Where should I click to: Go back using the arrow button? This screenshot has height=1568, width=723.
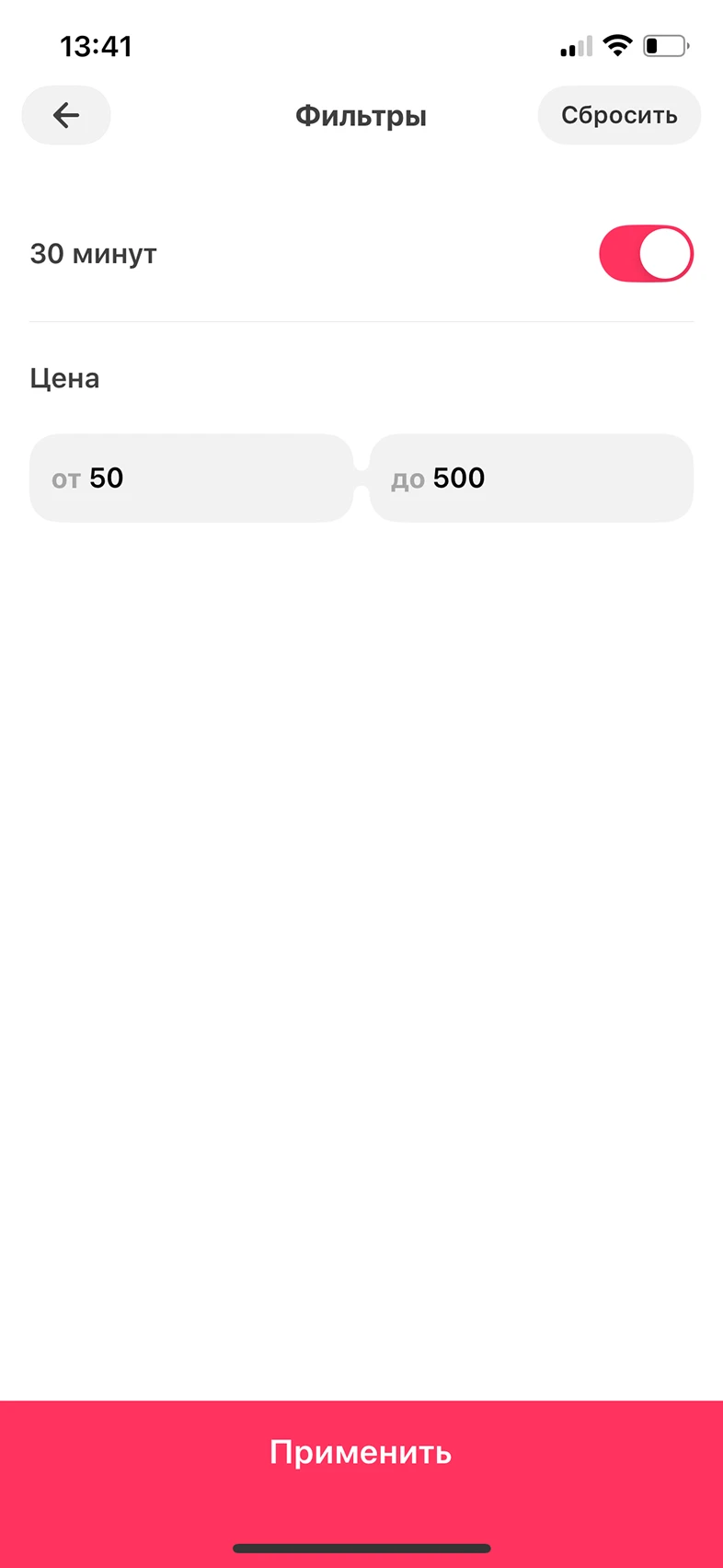click(x=66, y=115)
